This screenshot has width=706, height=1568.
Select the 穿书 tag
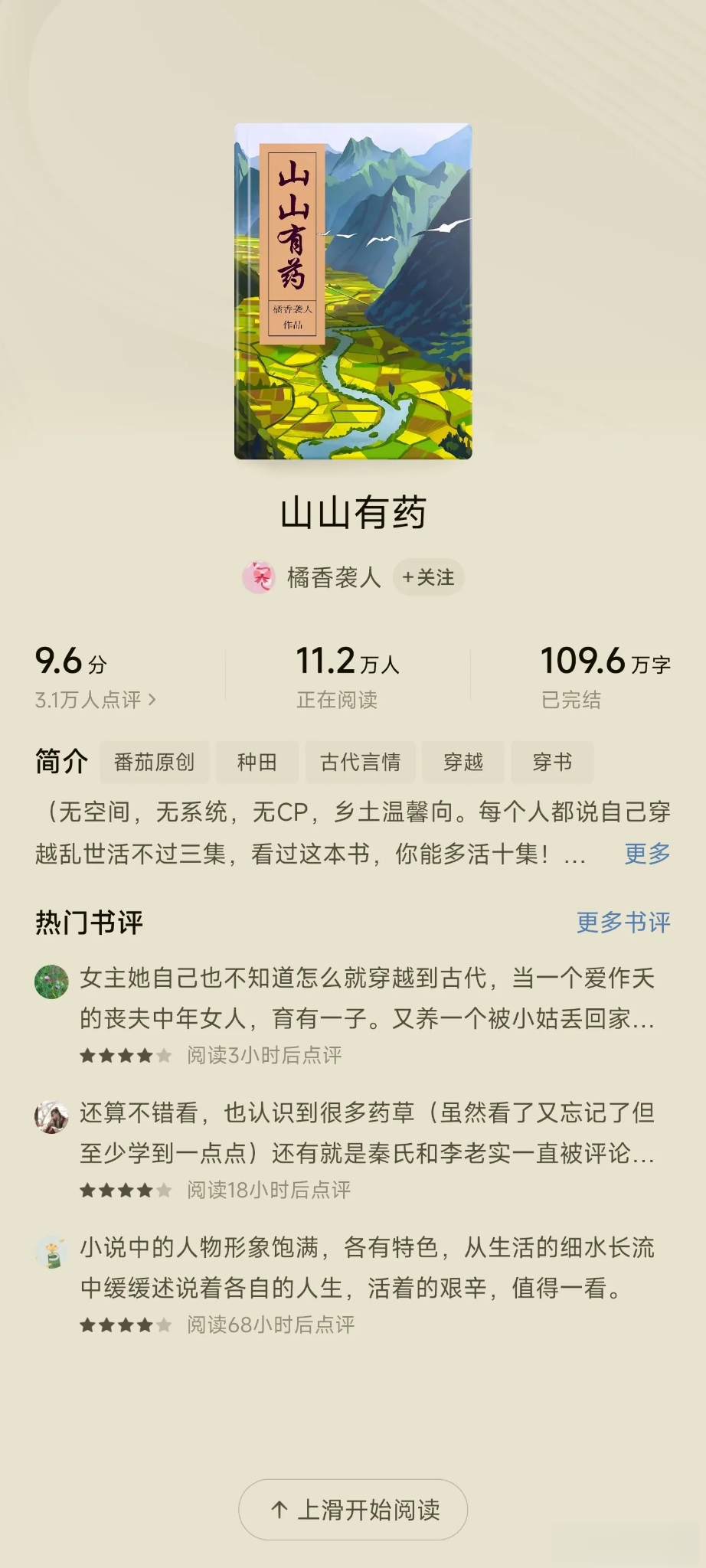[x=552, y=762]
